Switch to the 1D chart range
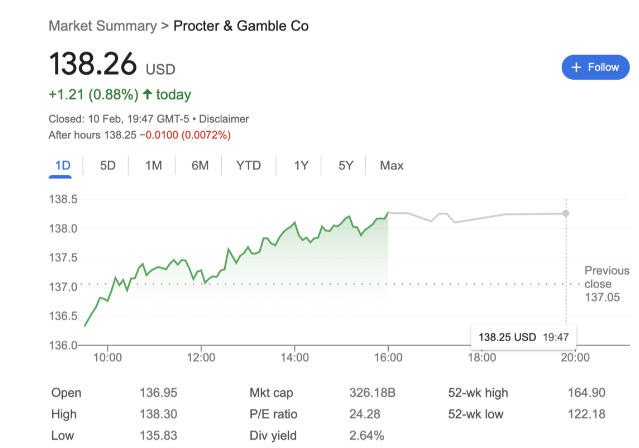 pos(62,166)
